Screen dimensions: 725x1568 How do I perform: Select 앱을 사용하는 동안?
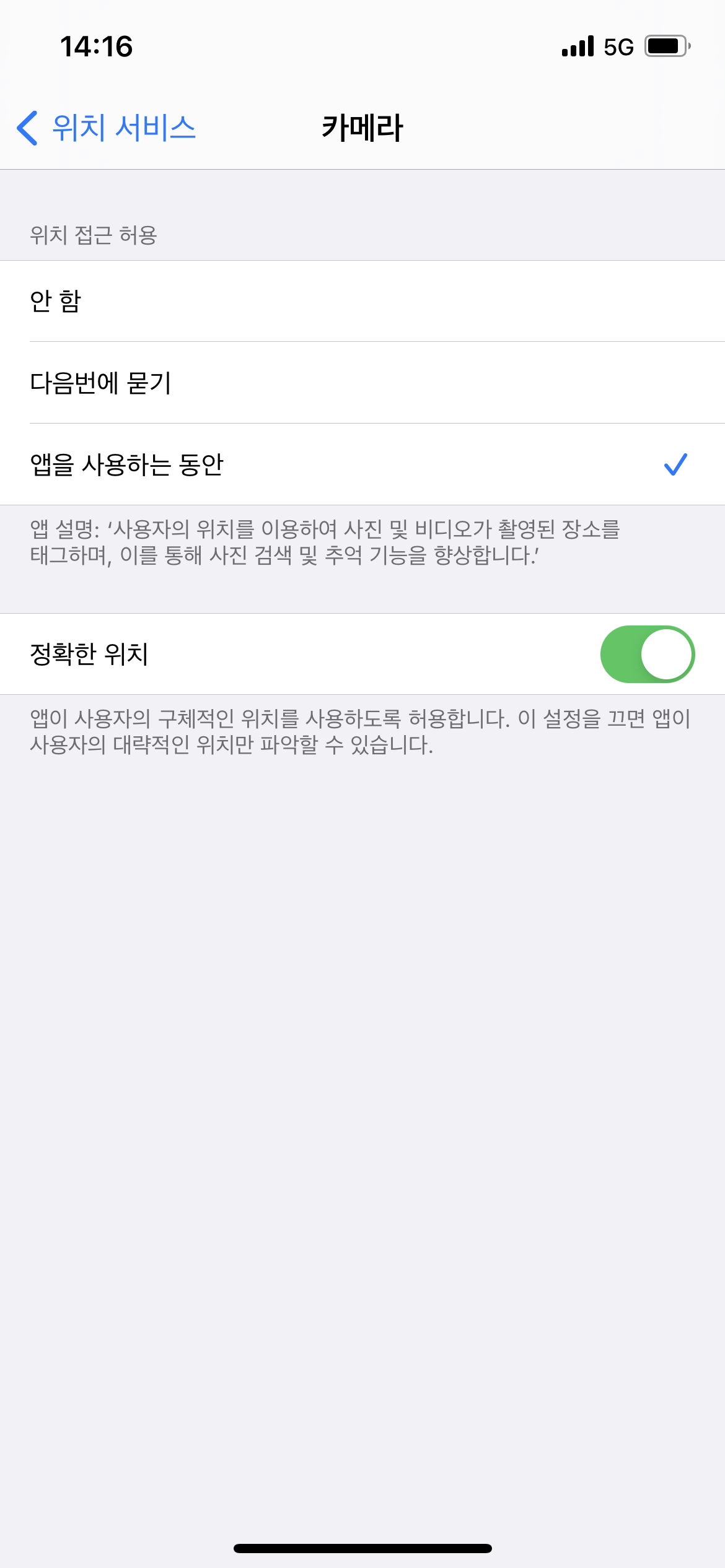(362, 464)
